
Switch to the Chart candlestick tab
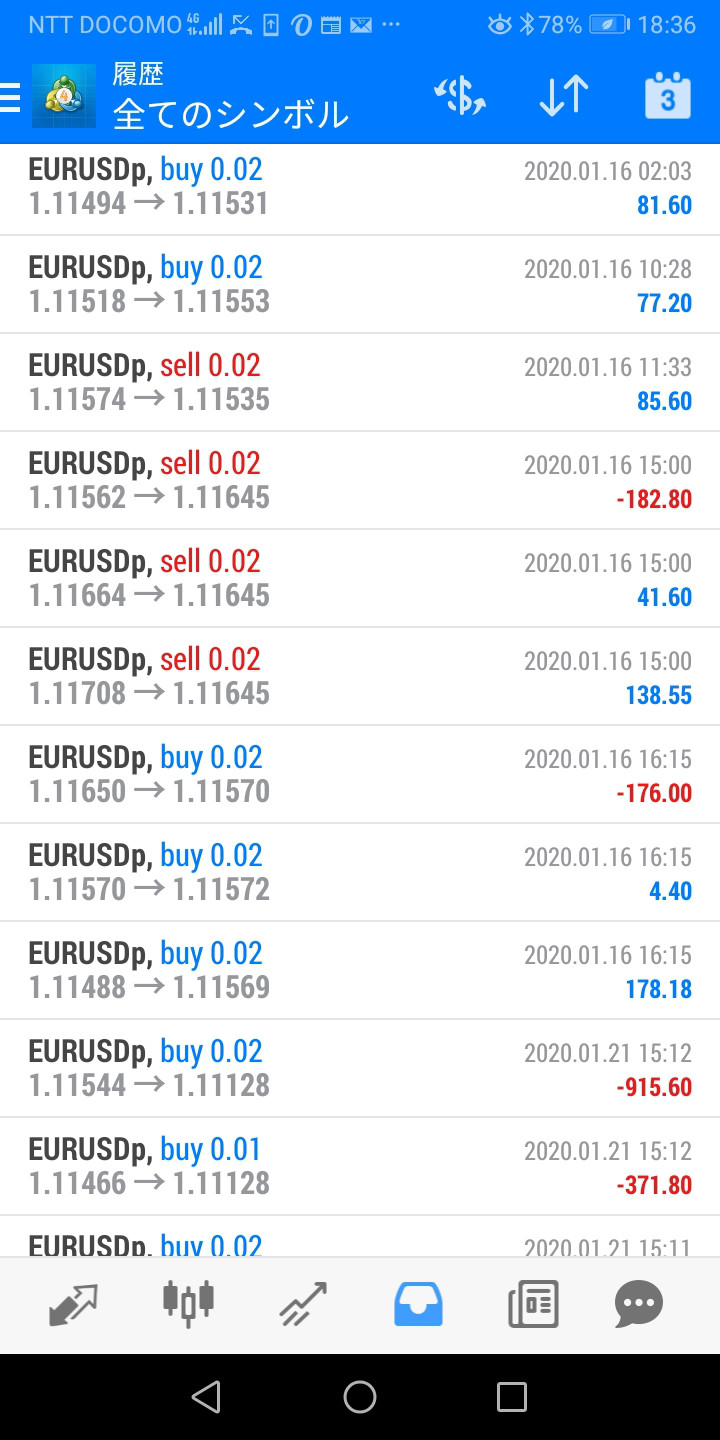tap(188, 1304)
